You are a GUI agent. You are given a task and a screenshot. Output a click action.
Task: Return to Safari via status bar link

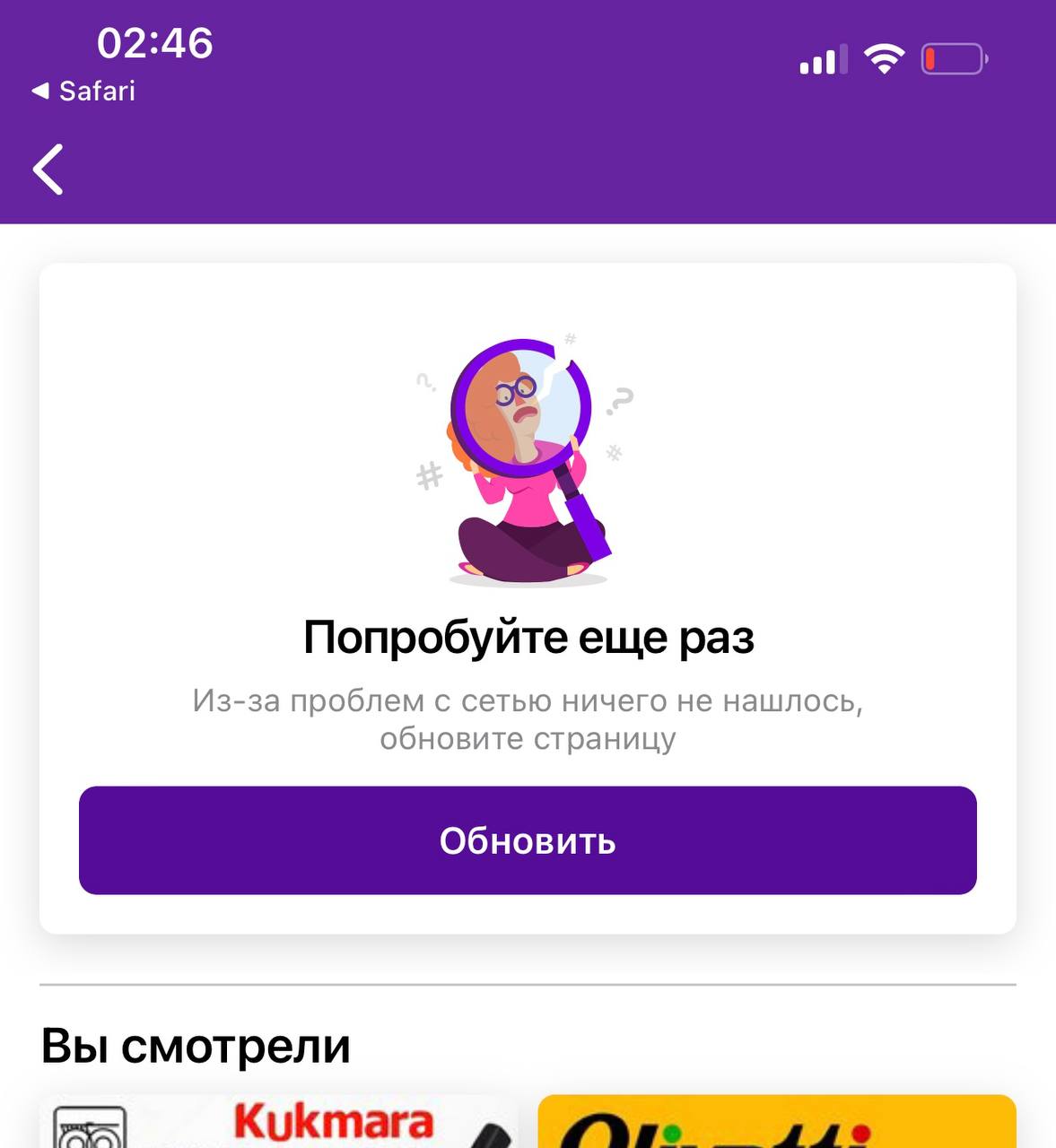[83, 91]
